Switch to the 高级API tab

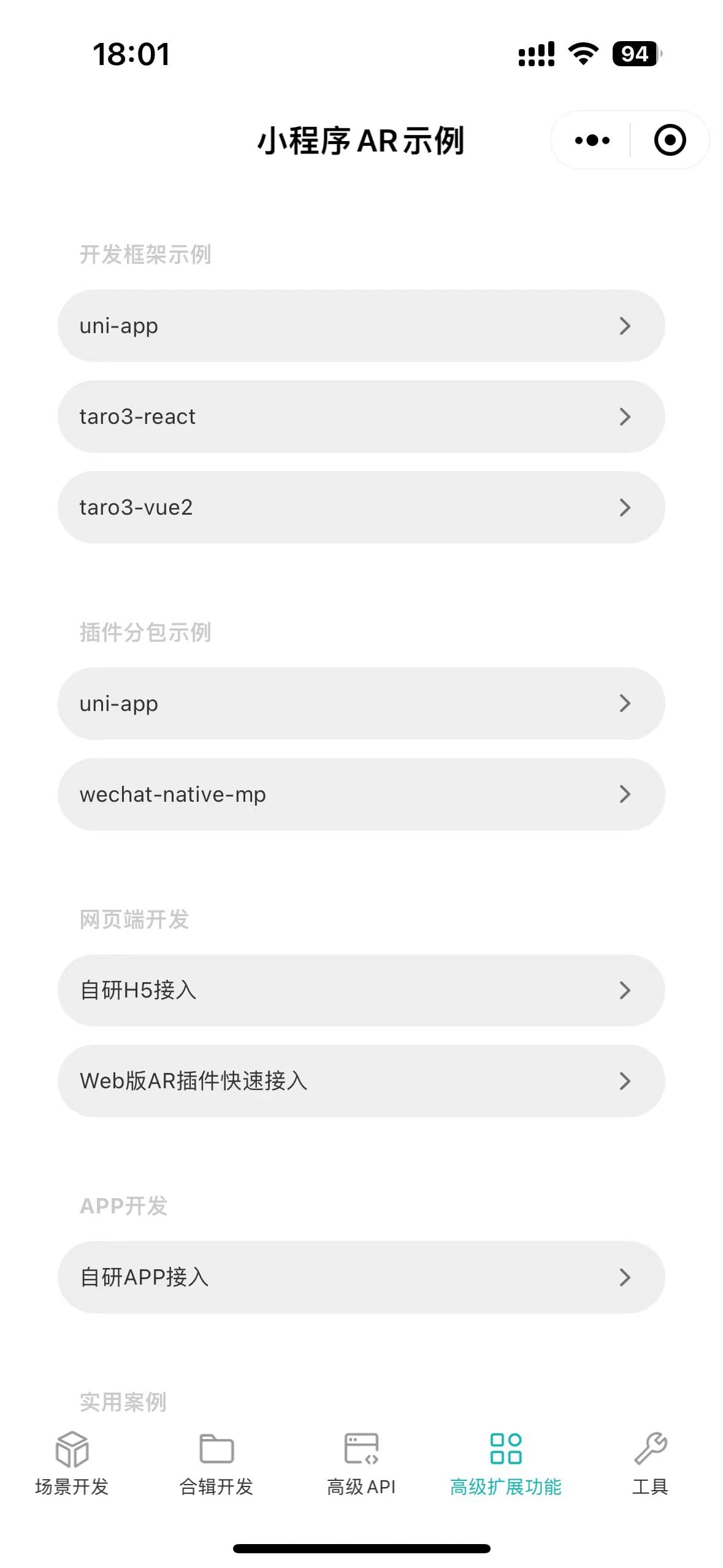click(x=361, y=1464)
